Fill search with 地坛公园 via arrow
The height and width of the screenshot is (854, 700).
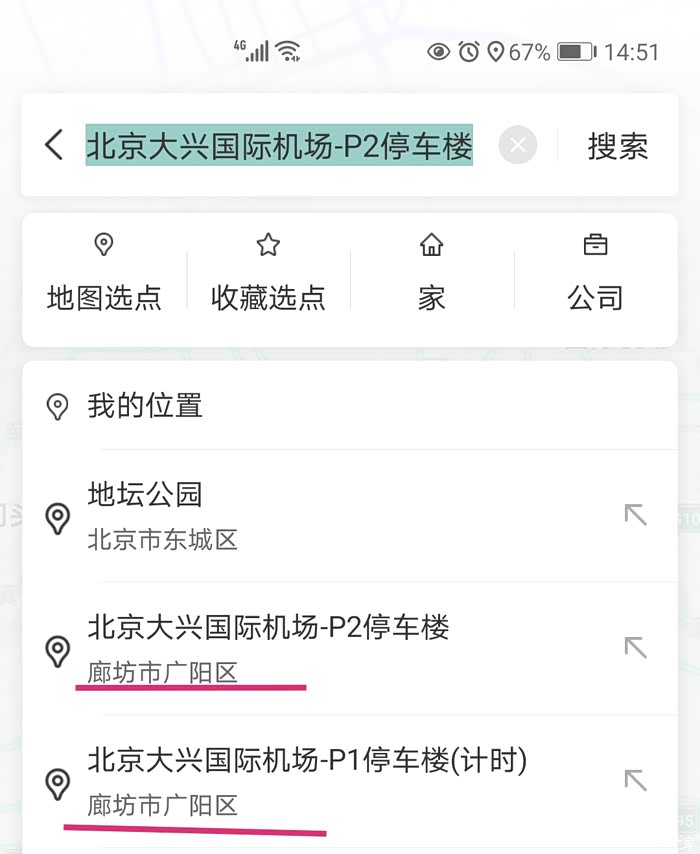[x=635, y=515]
